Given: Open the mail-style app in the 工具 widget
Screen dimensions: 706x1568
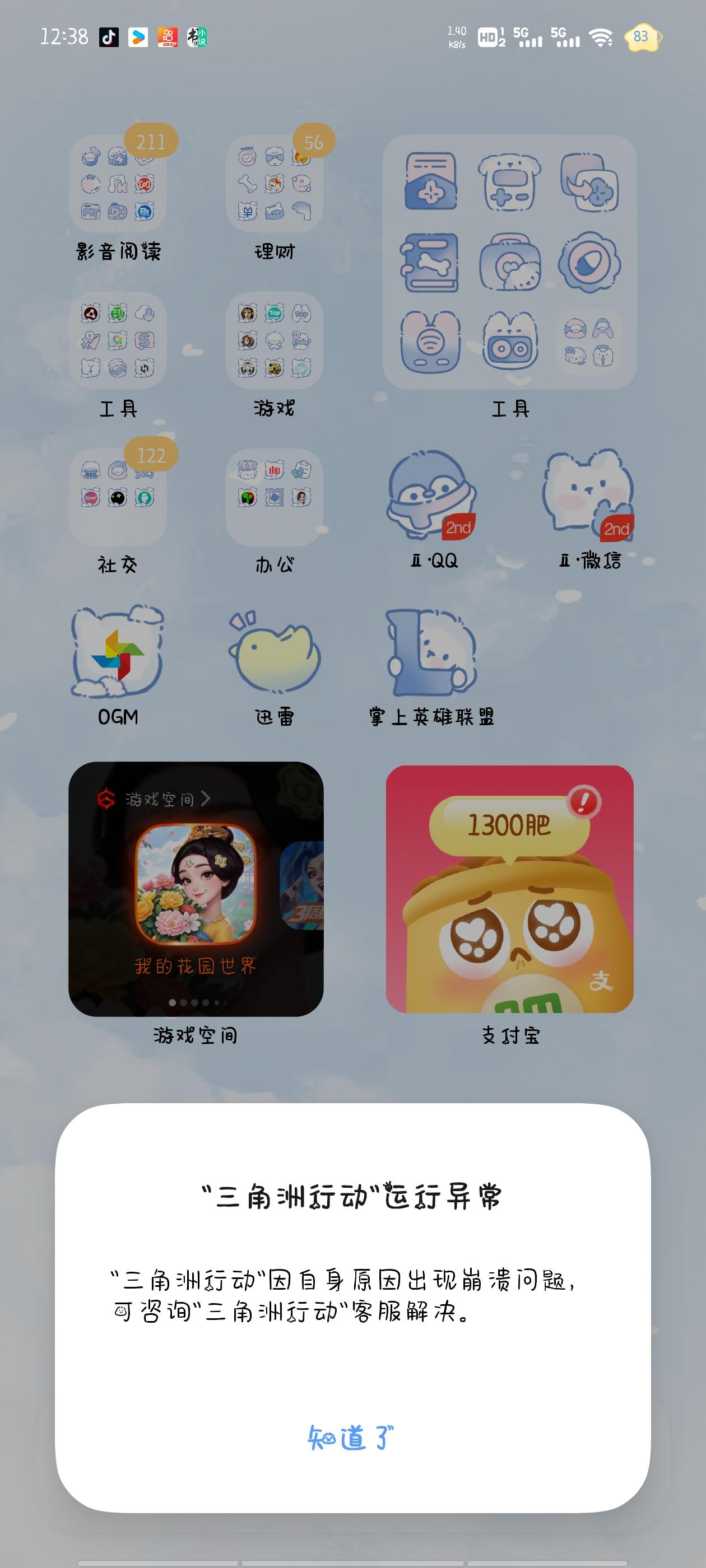Looking at the screenshot, I should pos(430,183).
